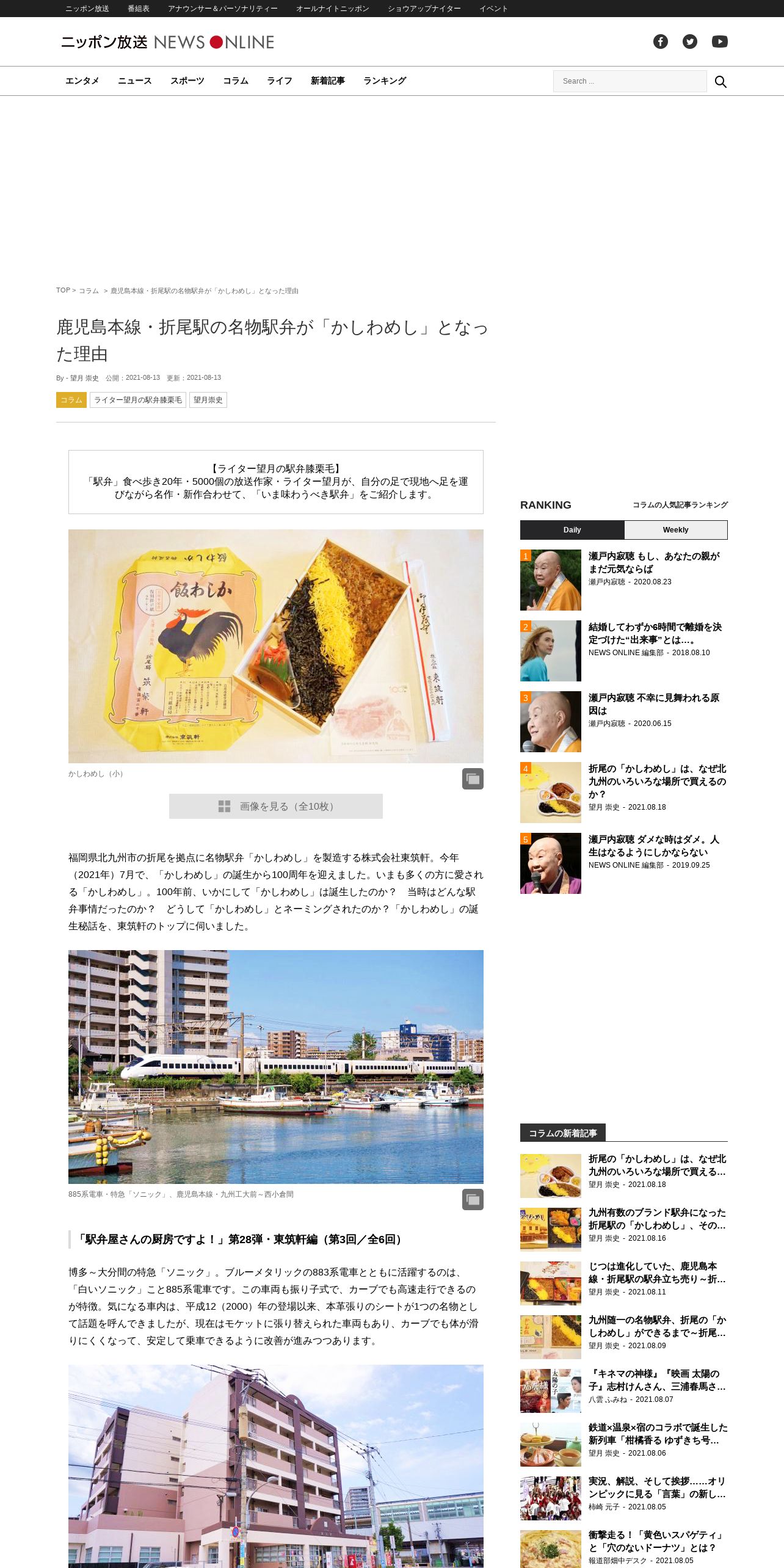Viewport: 784px width, 1568px height.
Task: Open the ランキング menu item
Action: pos(385,81)
